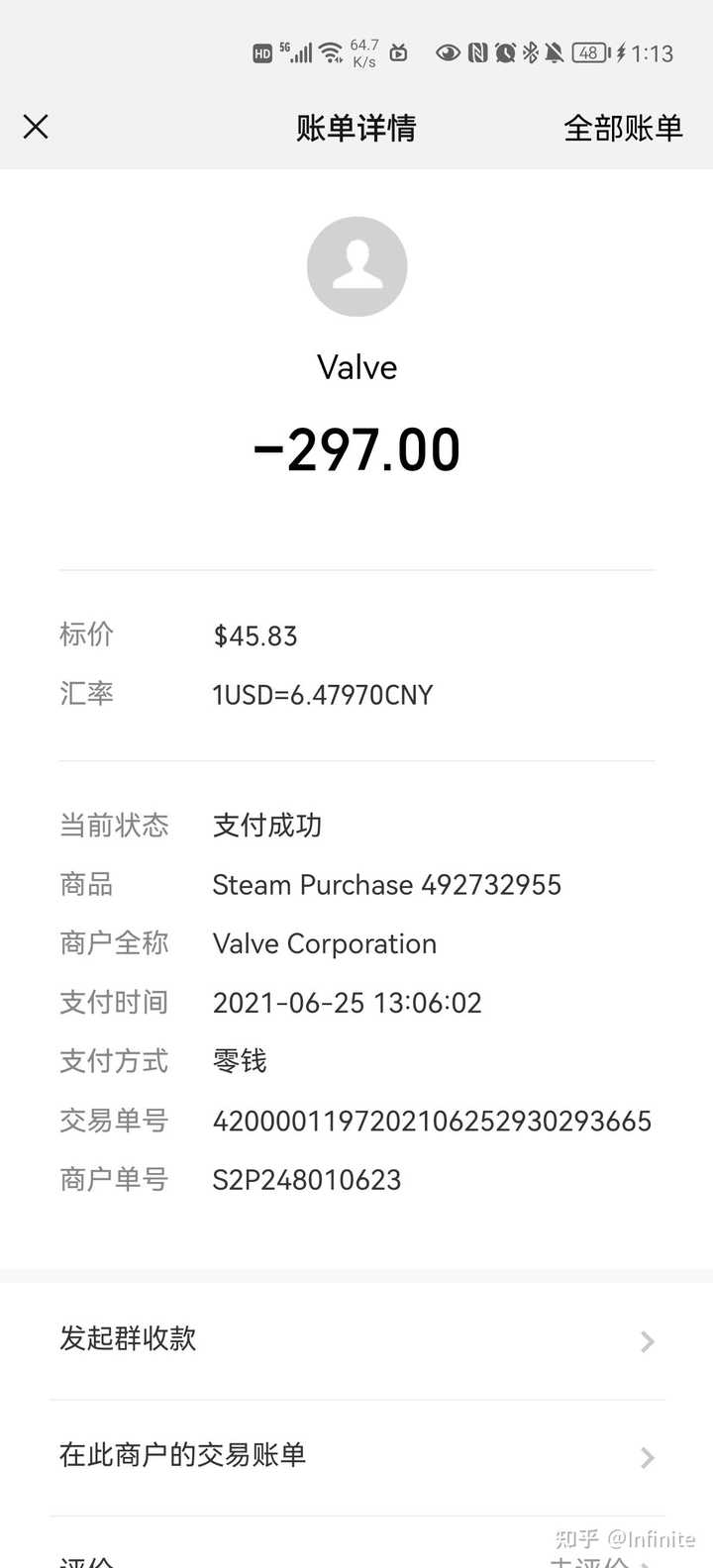Tap the eye comfort mode icon

pyautogui.click(x=448, y=52)
